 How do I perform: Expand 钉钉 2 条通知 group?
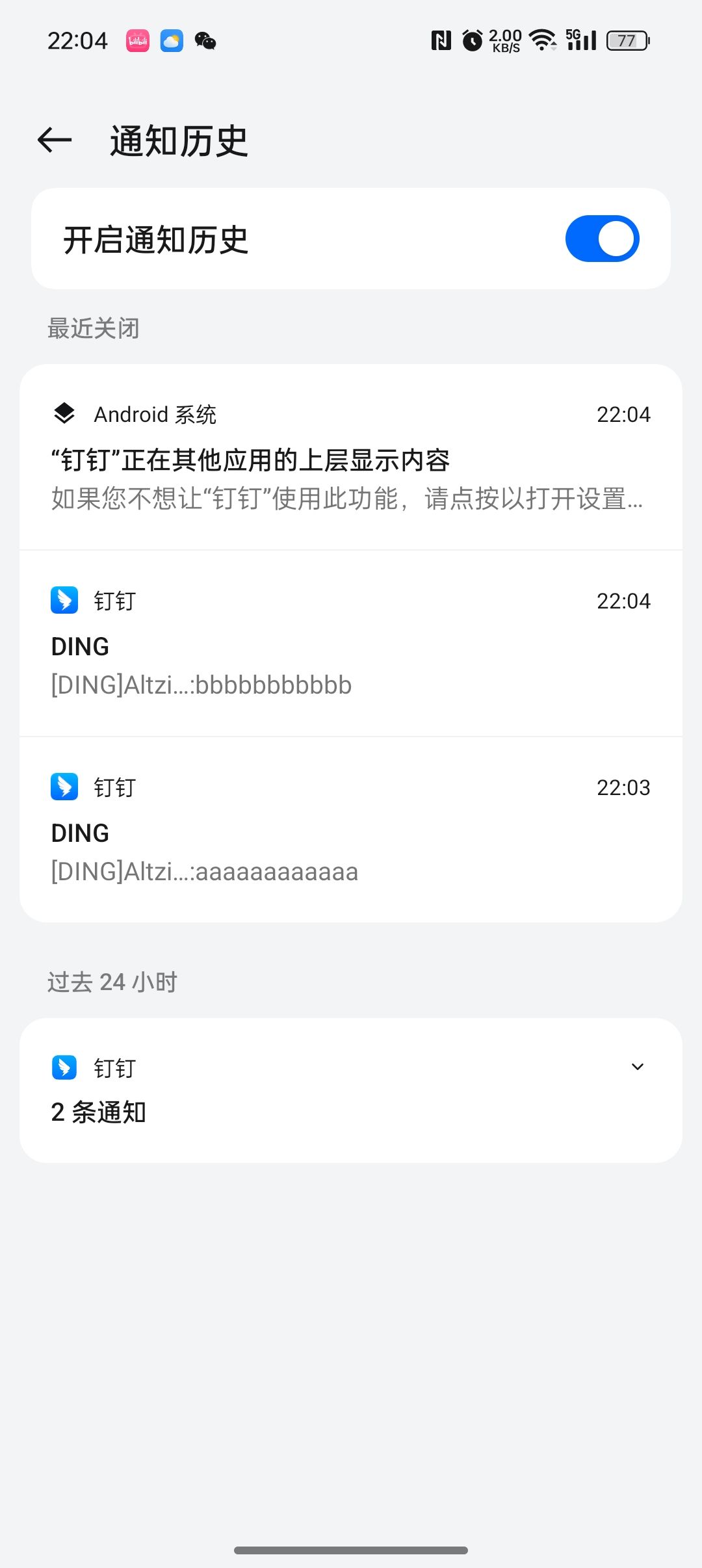click(x=637, y=1067)
